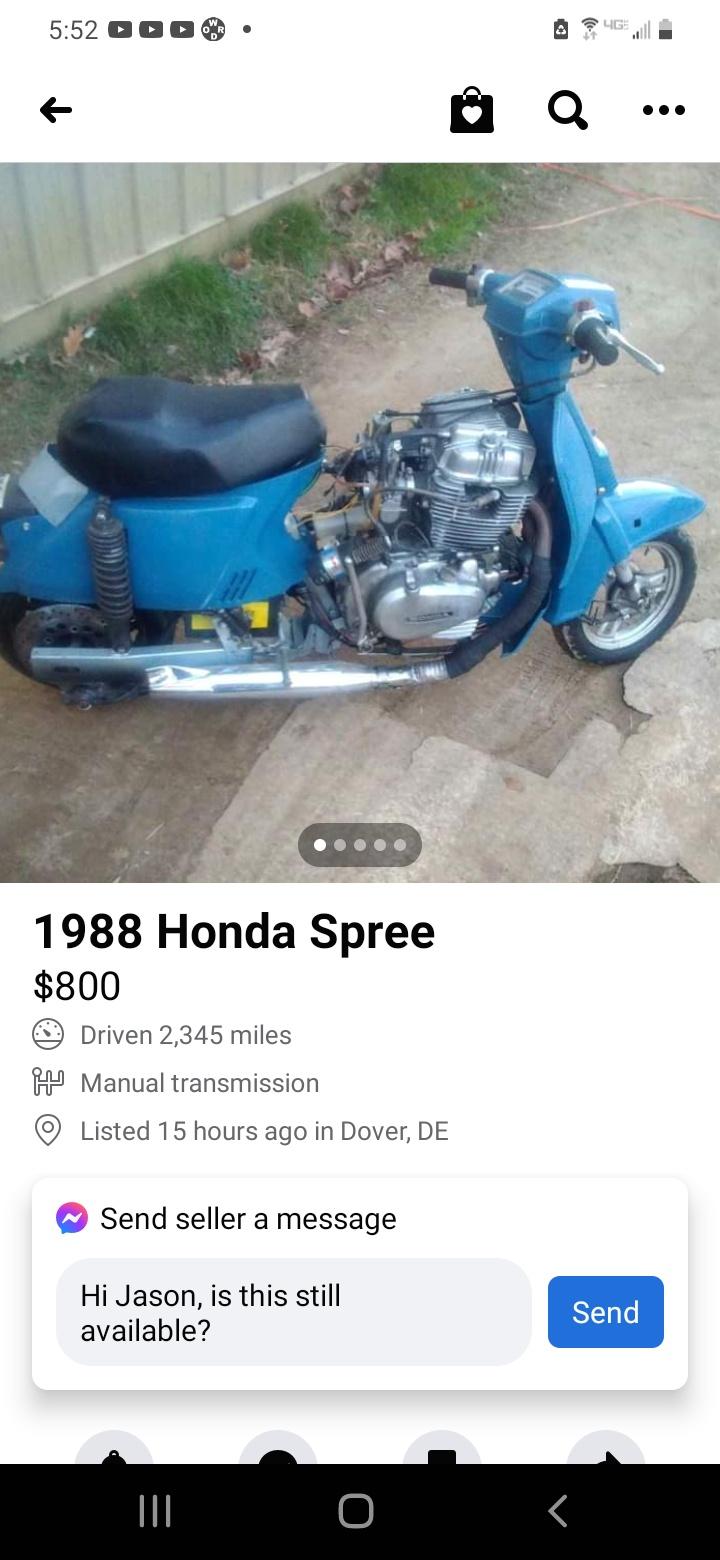Edit the "Hi Jason" message field

point(292,1312)
